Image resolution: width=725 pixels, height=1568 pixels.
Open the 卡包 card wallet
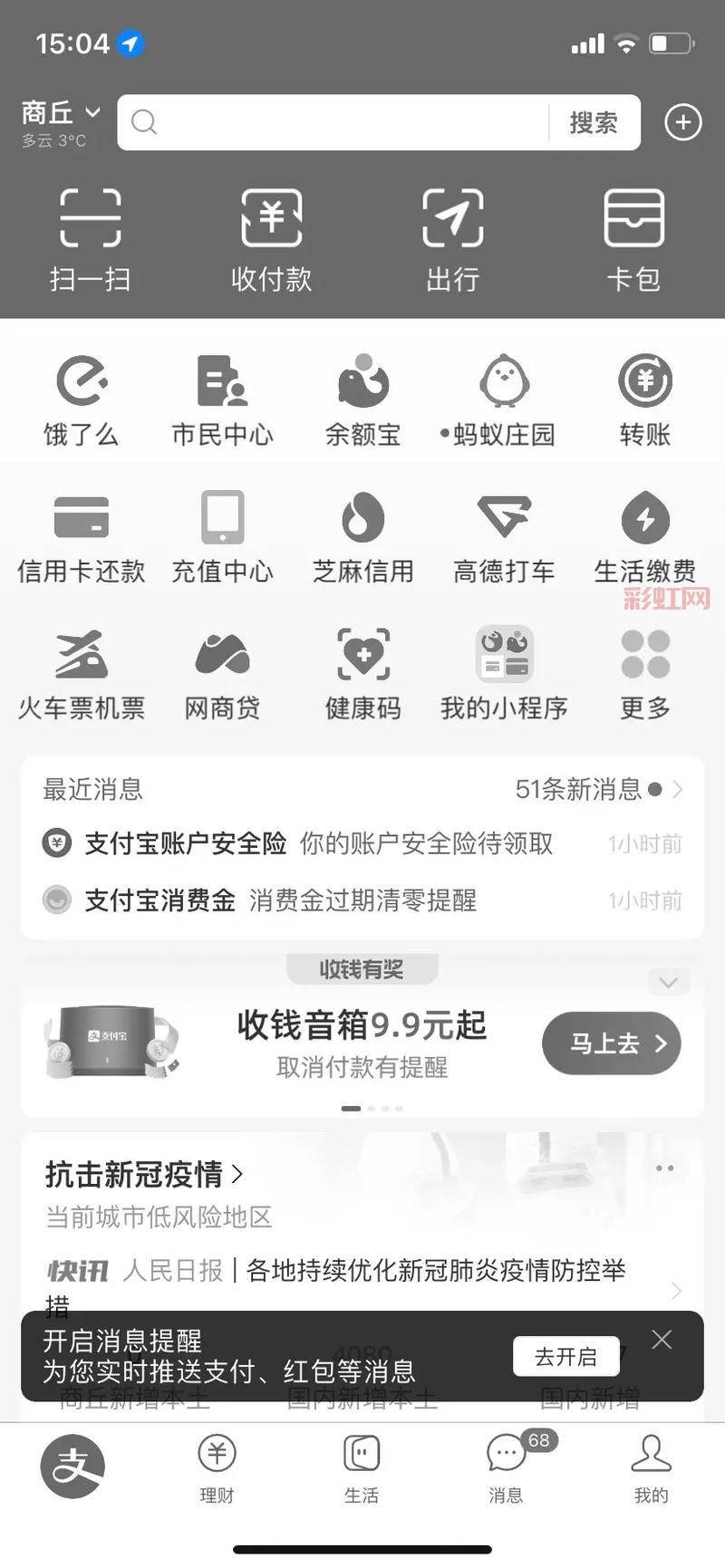pyautogui.click(x=634, y=237)
